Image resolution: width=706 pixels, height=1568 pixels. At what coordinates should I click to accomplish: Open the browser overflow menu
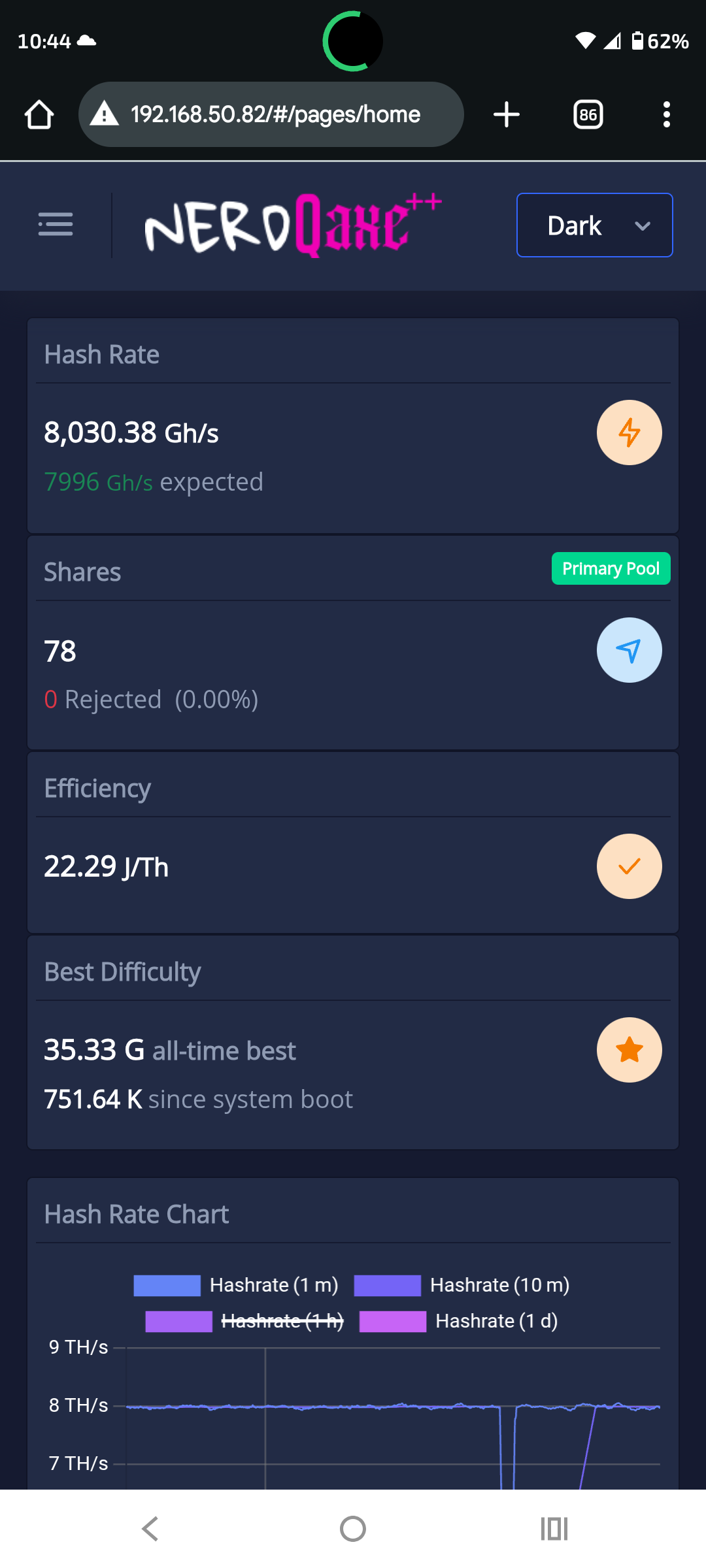(666, 115)
